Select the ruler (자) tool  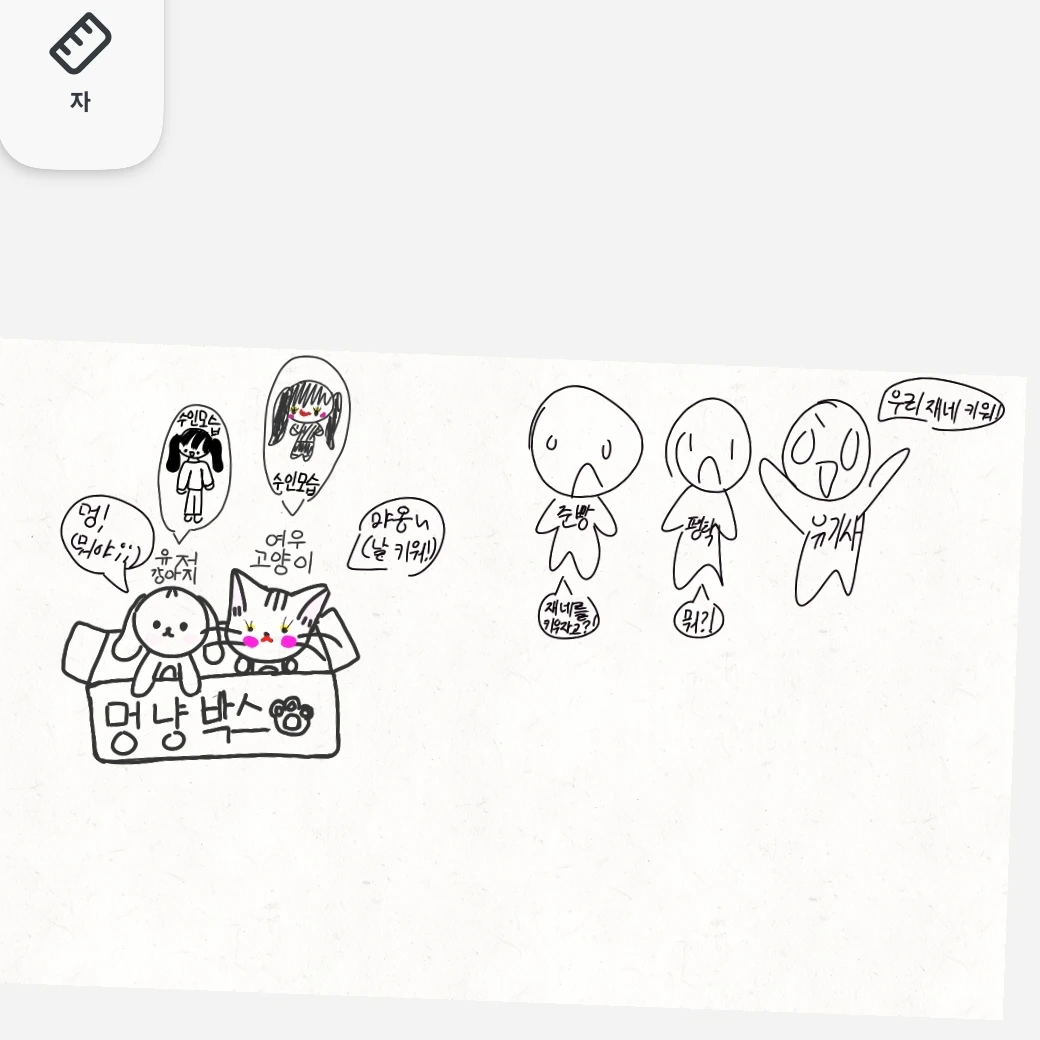click(80, 62)
